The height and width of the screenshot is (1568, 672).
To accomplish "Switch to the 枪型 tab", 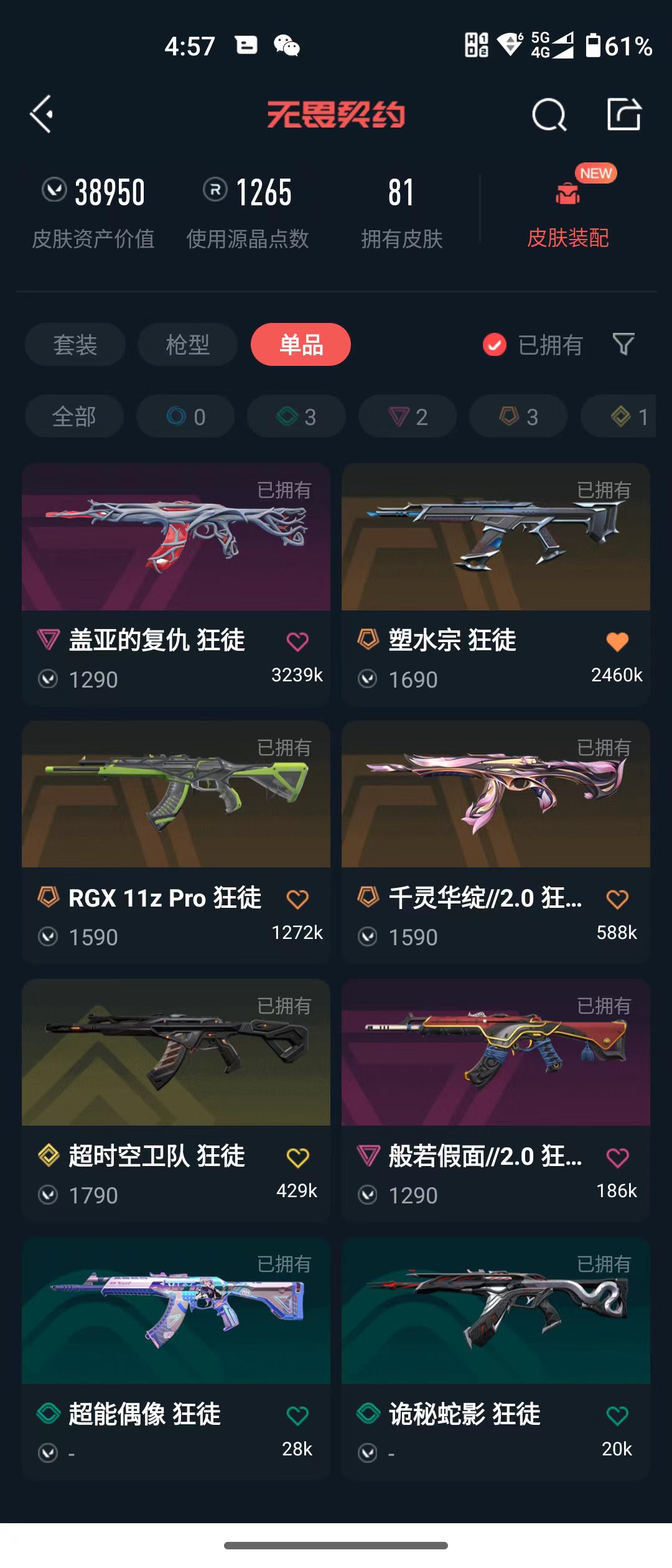I will pyautogui.click(x=188, y=345).
